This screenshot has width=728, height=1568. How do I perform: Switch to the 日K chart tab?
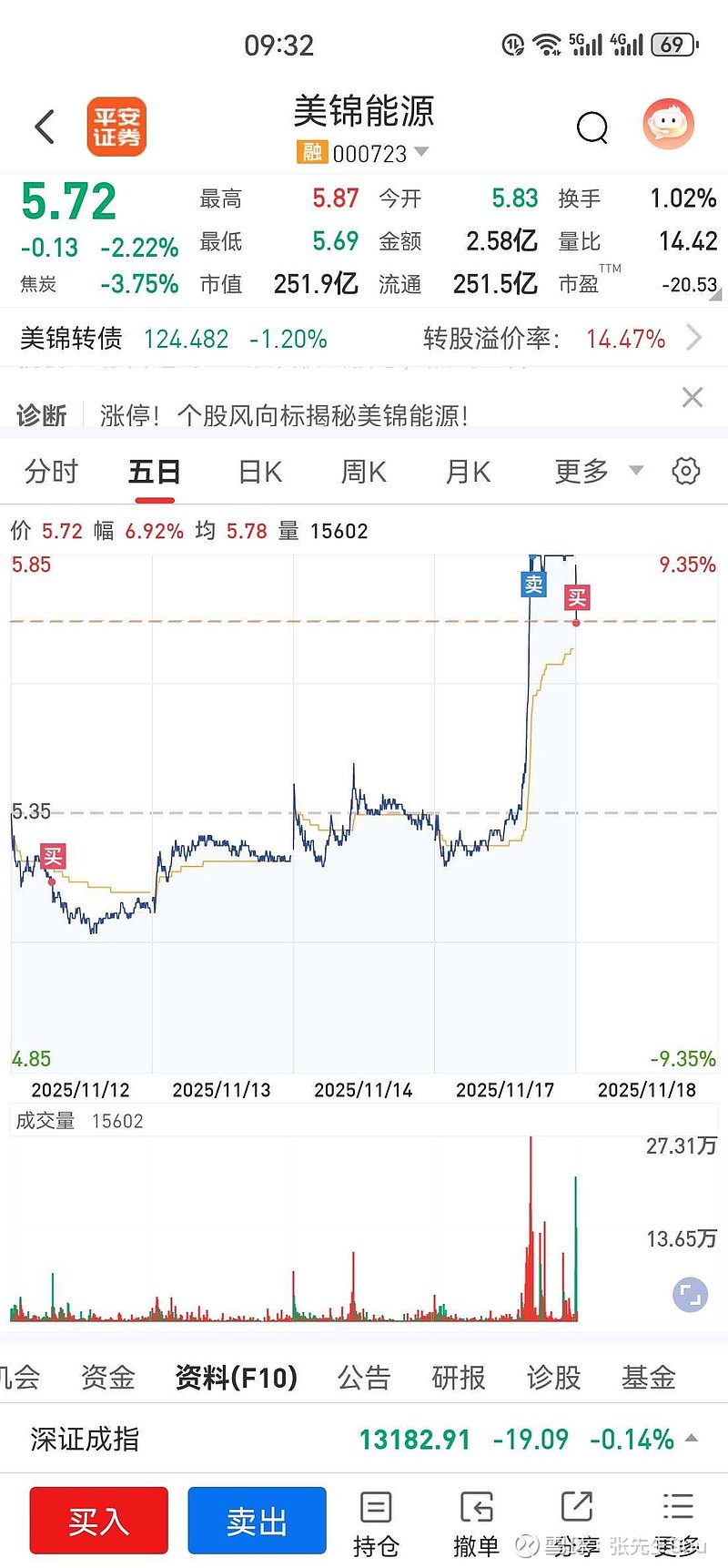(x=260, y=472)
